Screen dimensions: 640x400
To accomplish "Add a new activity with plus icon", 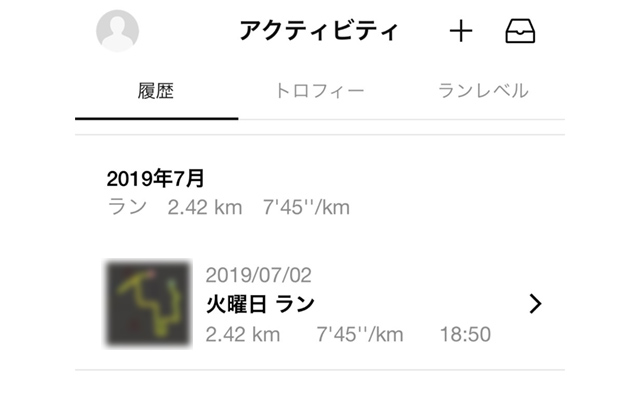I will [460, 31].
